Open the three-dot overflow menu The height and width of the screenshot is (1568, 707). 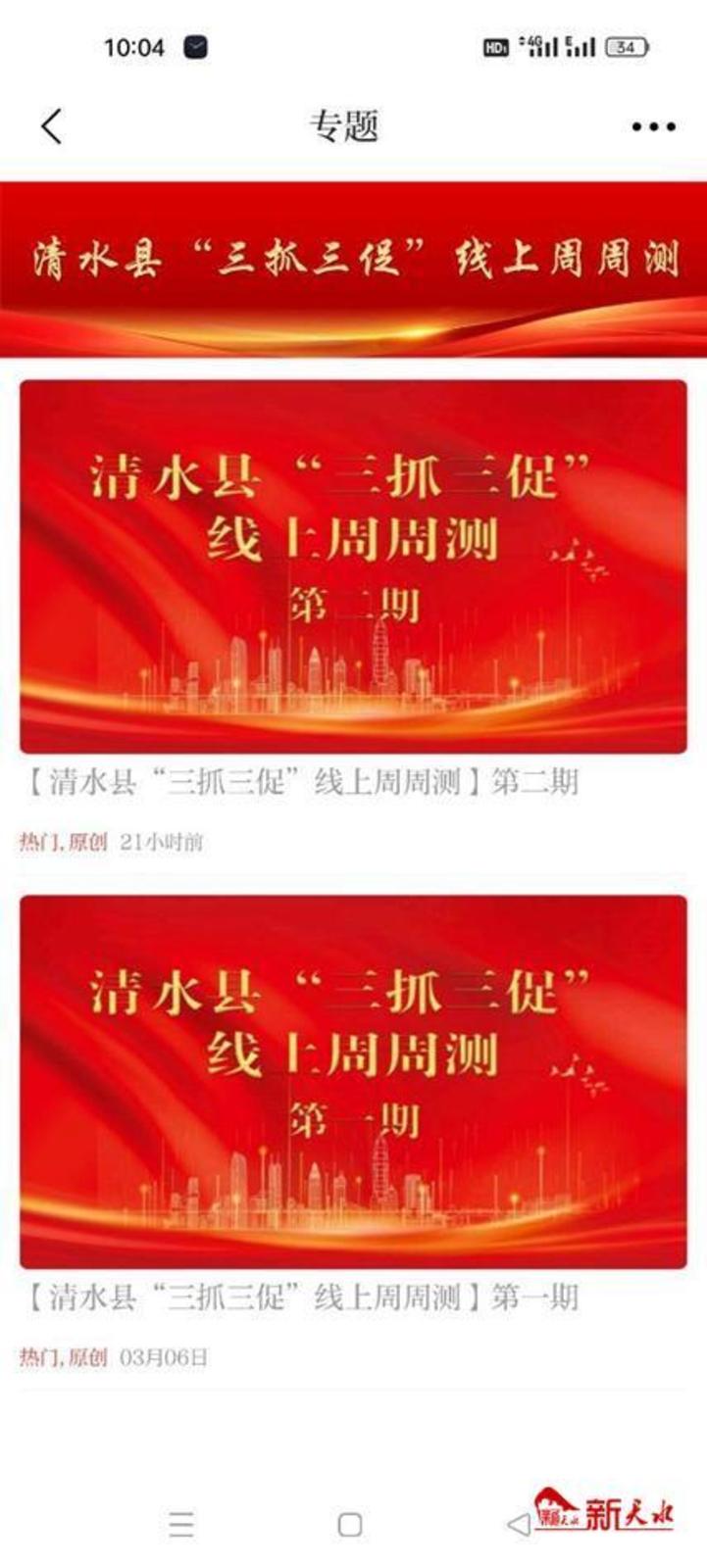tap(653, 127)
